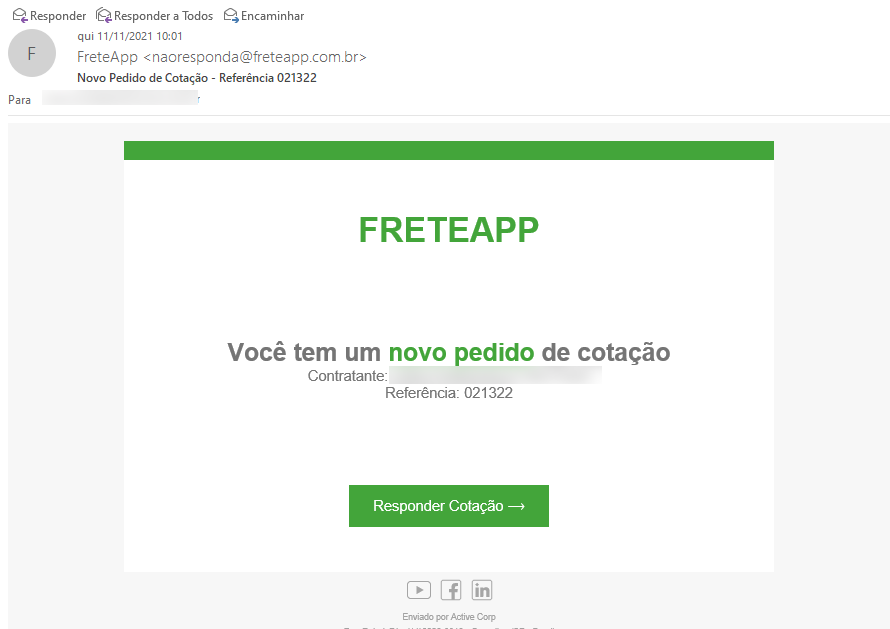The height and width of the screenshot is (629, 890).
Task: Tap the sender avatar F
Action: [32, 54]
